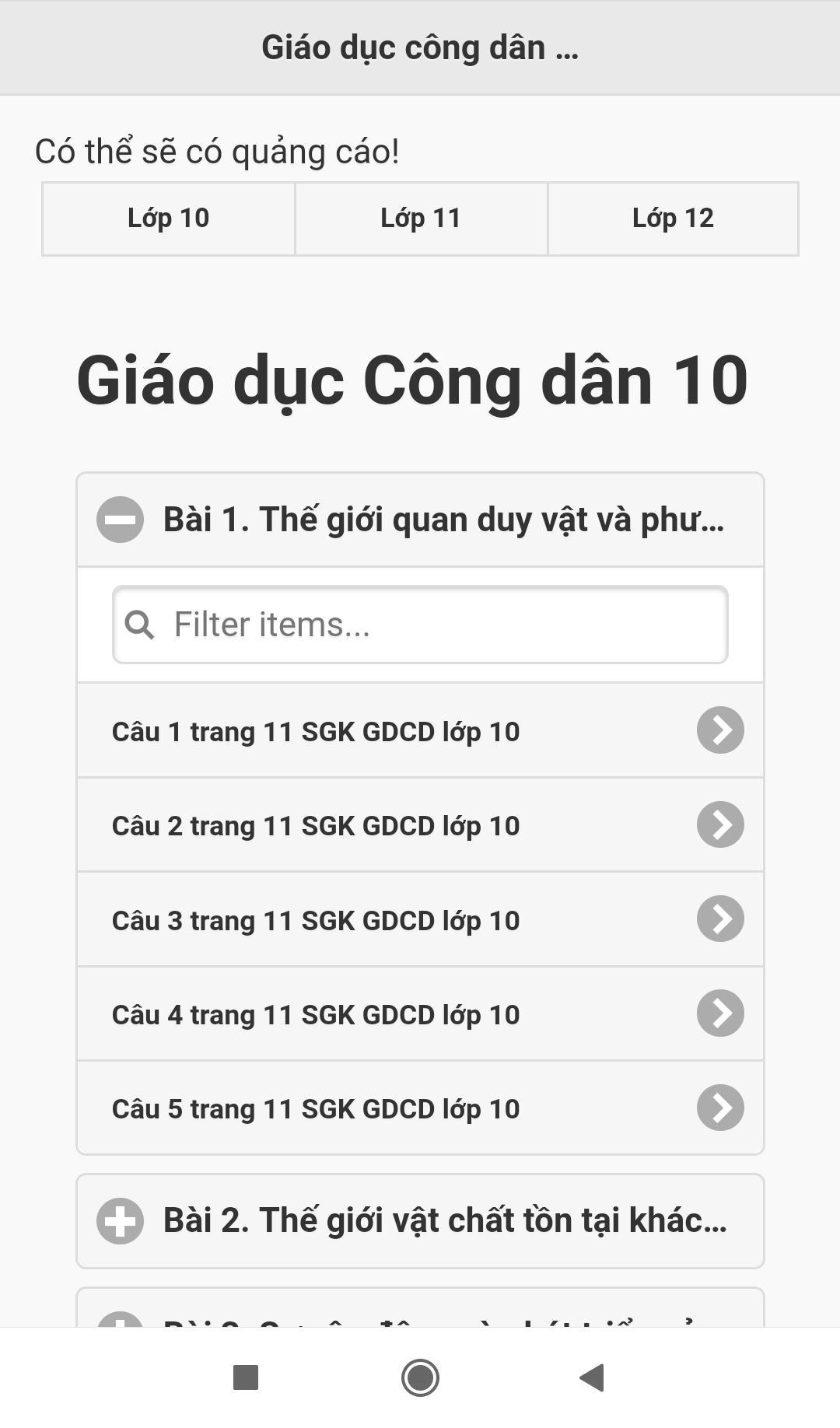Click inside the Filter items input field
This screenshot has height=1428, width=840.
click(420, 624)
